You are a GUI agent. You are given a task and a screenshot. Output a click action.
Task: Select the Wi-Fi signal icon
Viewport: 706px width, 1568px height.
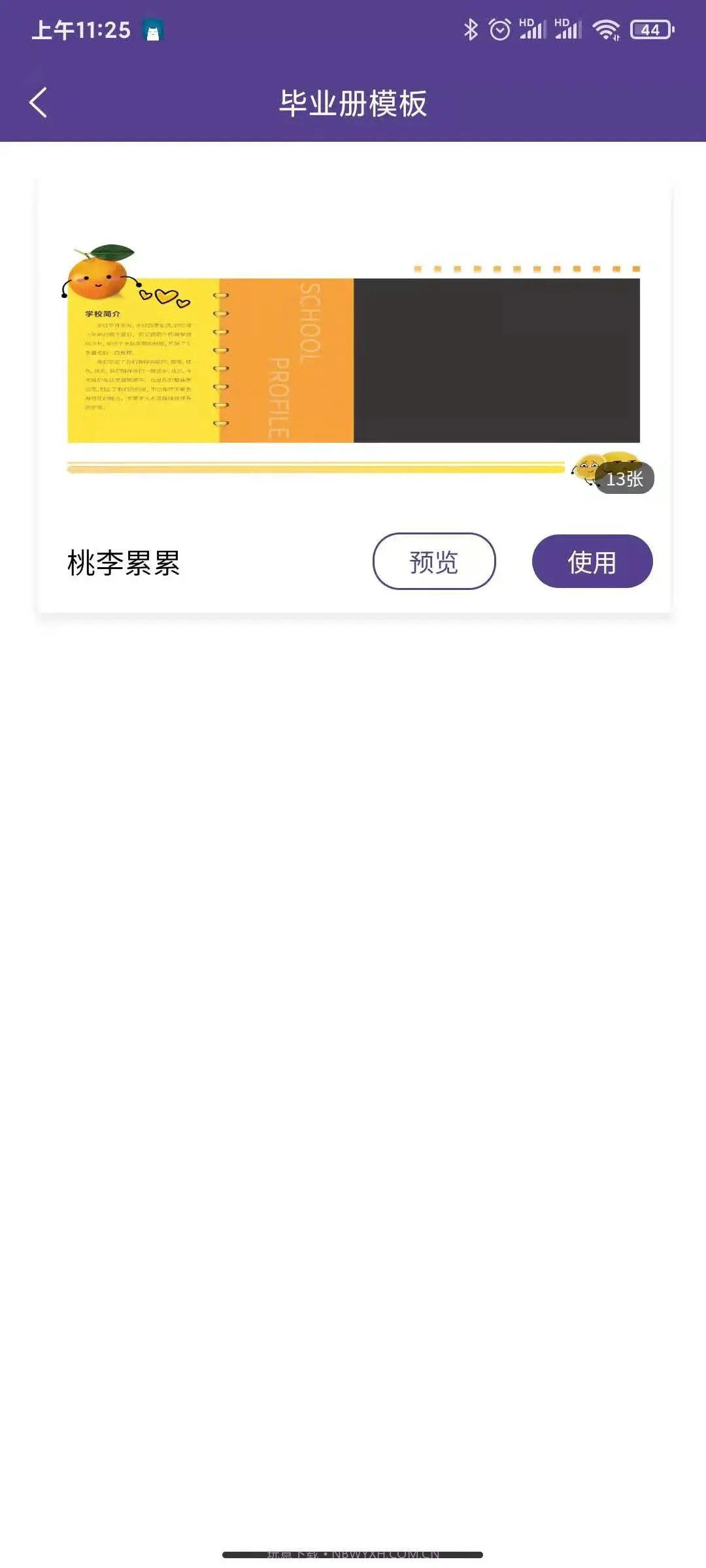click(x=608, y=29)
